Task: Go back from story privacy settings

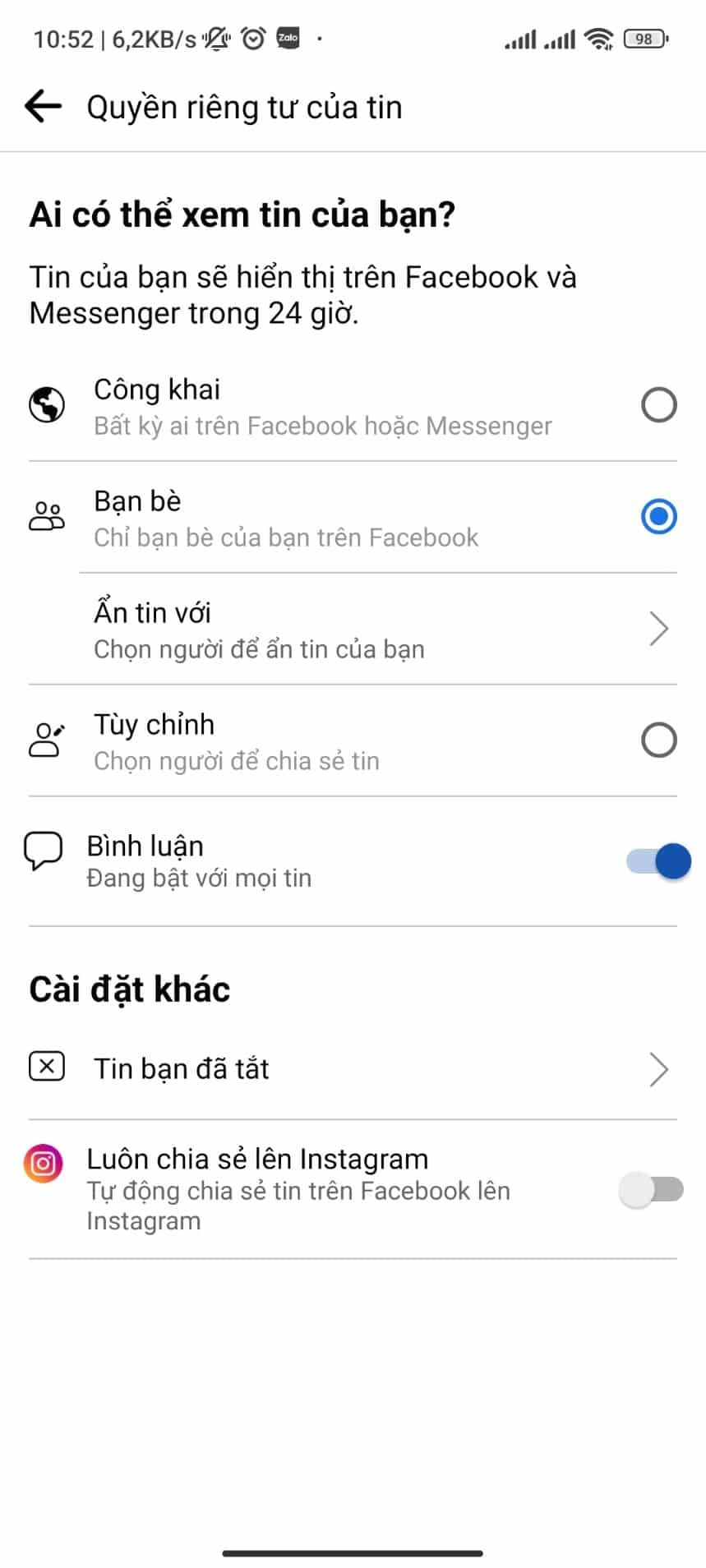Action: click(43, 106)
